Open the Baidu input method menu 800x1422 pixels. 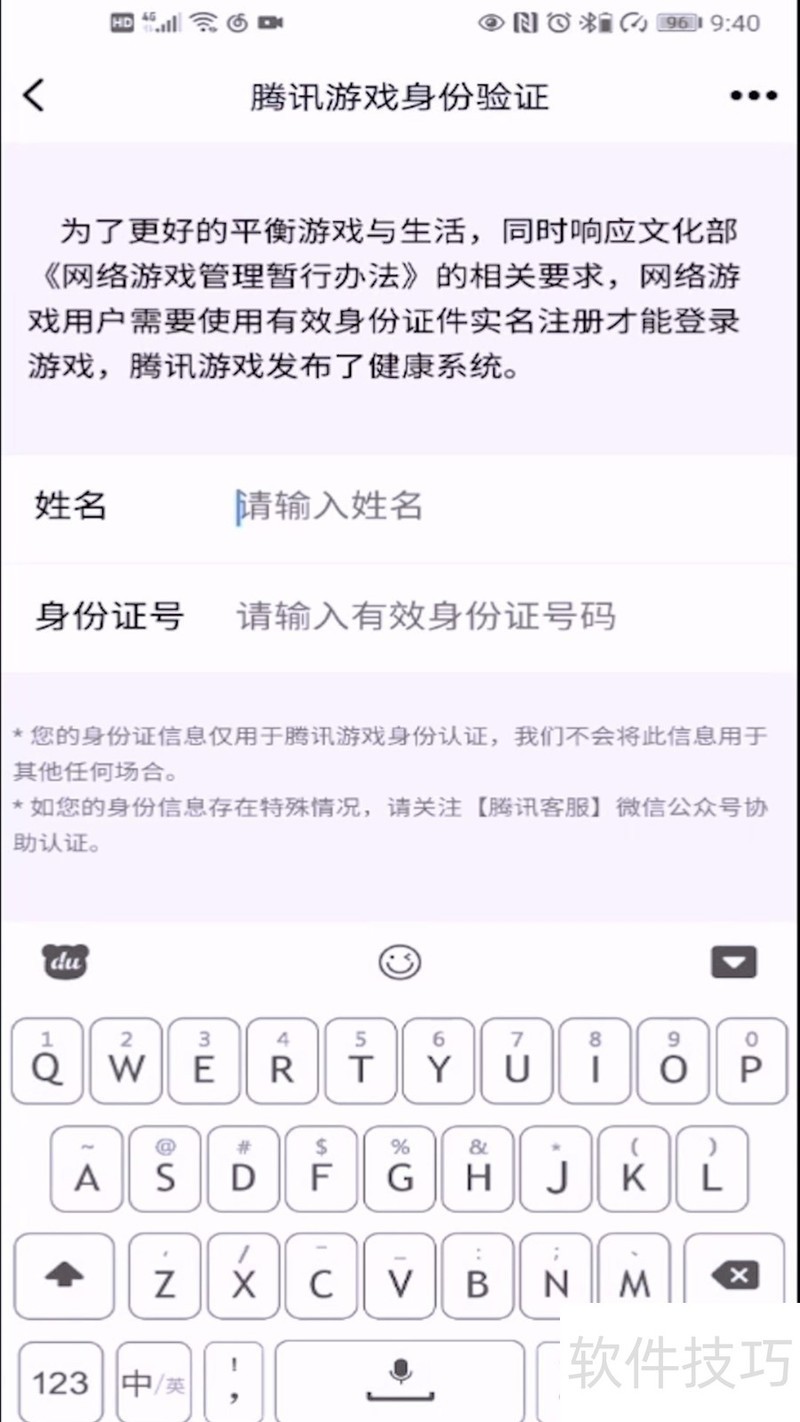(x=65, y=963)
